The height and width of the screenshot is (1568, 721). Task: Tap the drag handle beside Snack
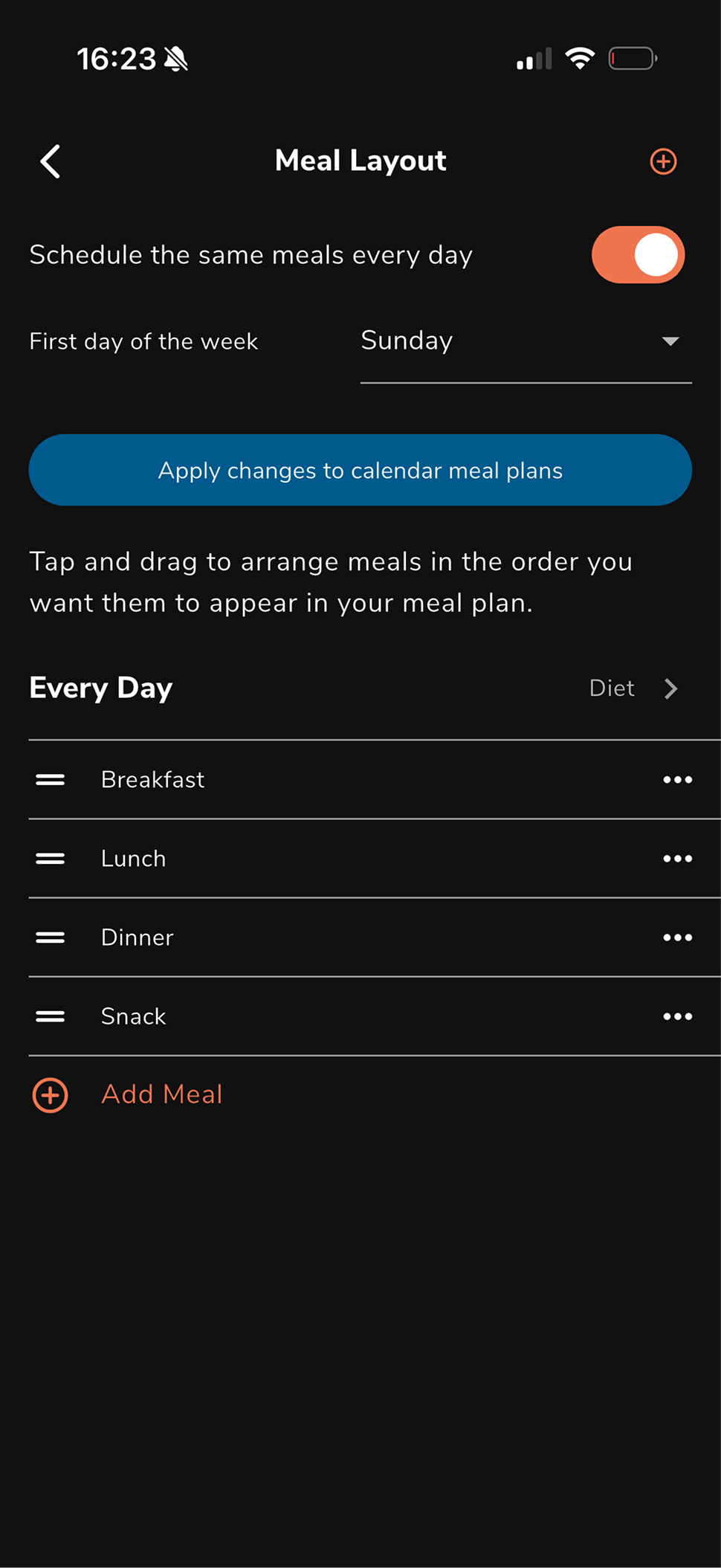coord(50,1016)
